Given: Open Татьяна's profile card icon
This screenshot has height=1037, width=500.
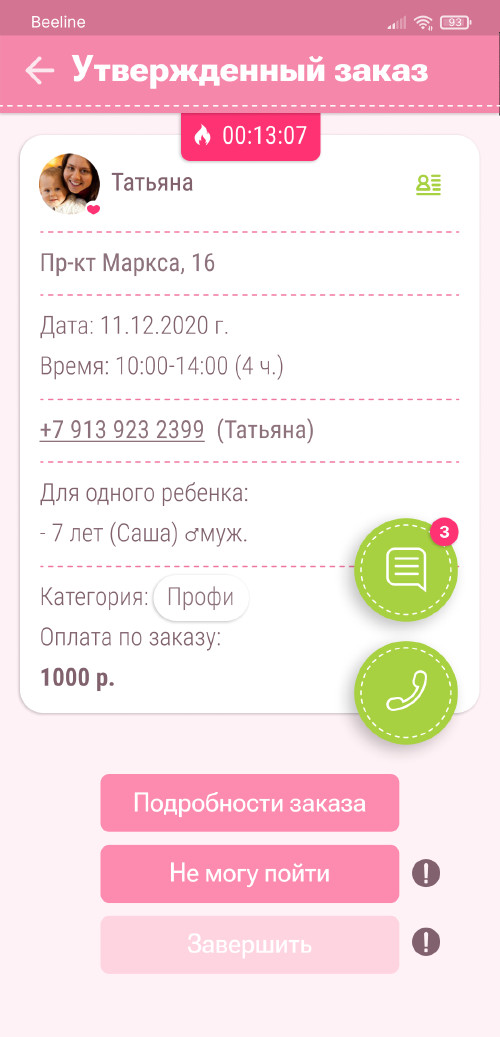Looking at the screenshot, I should tap(429, 184).
